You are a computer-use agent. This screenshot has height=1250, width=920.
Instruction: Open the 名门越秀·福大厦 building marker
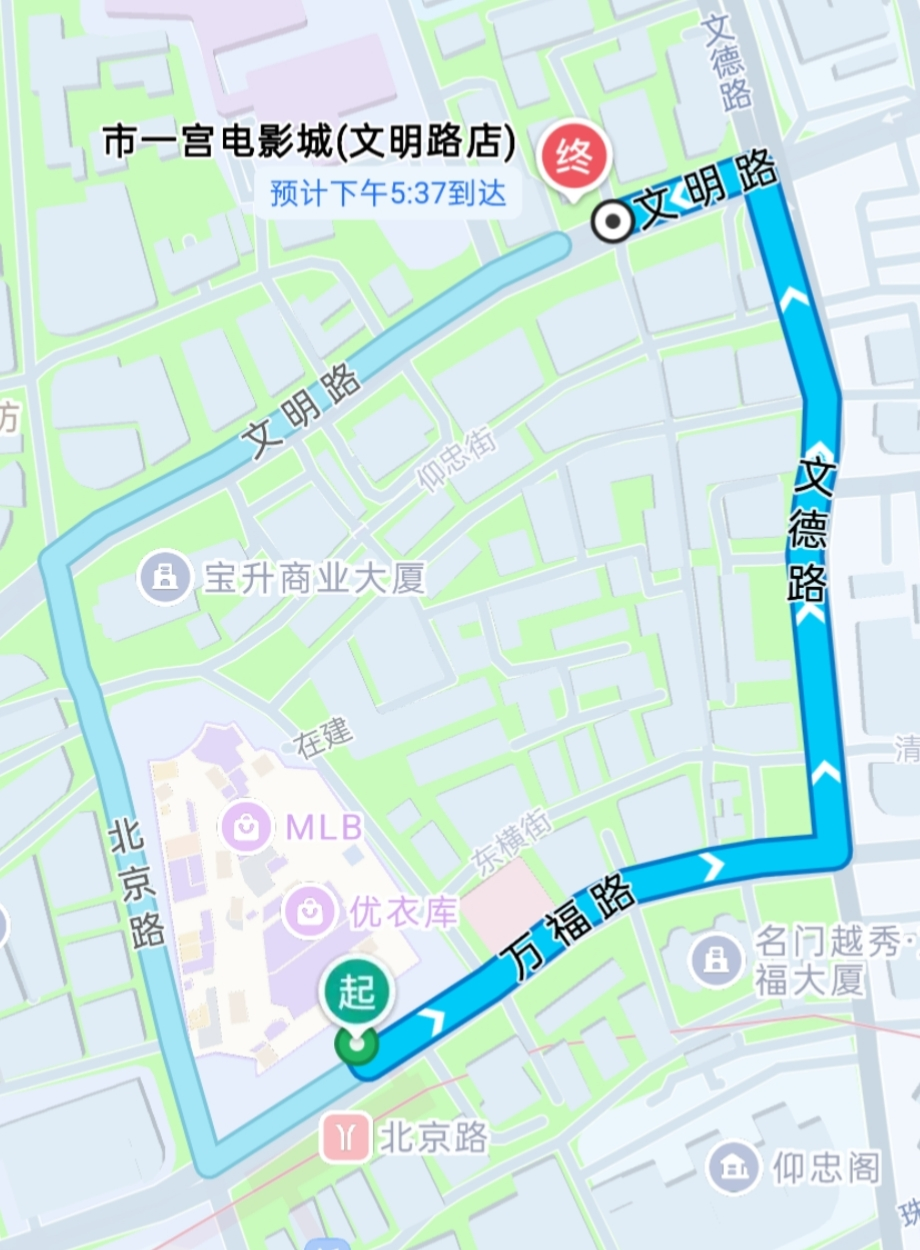pyautogui.click(x=716, y=959)
